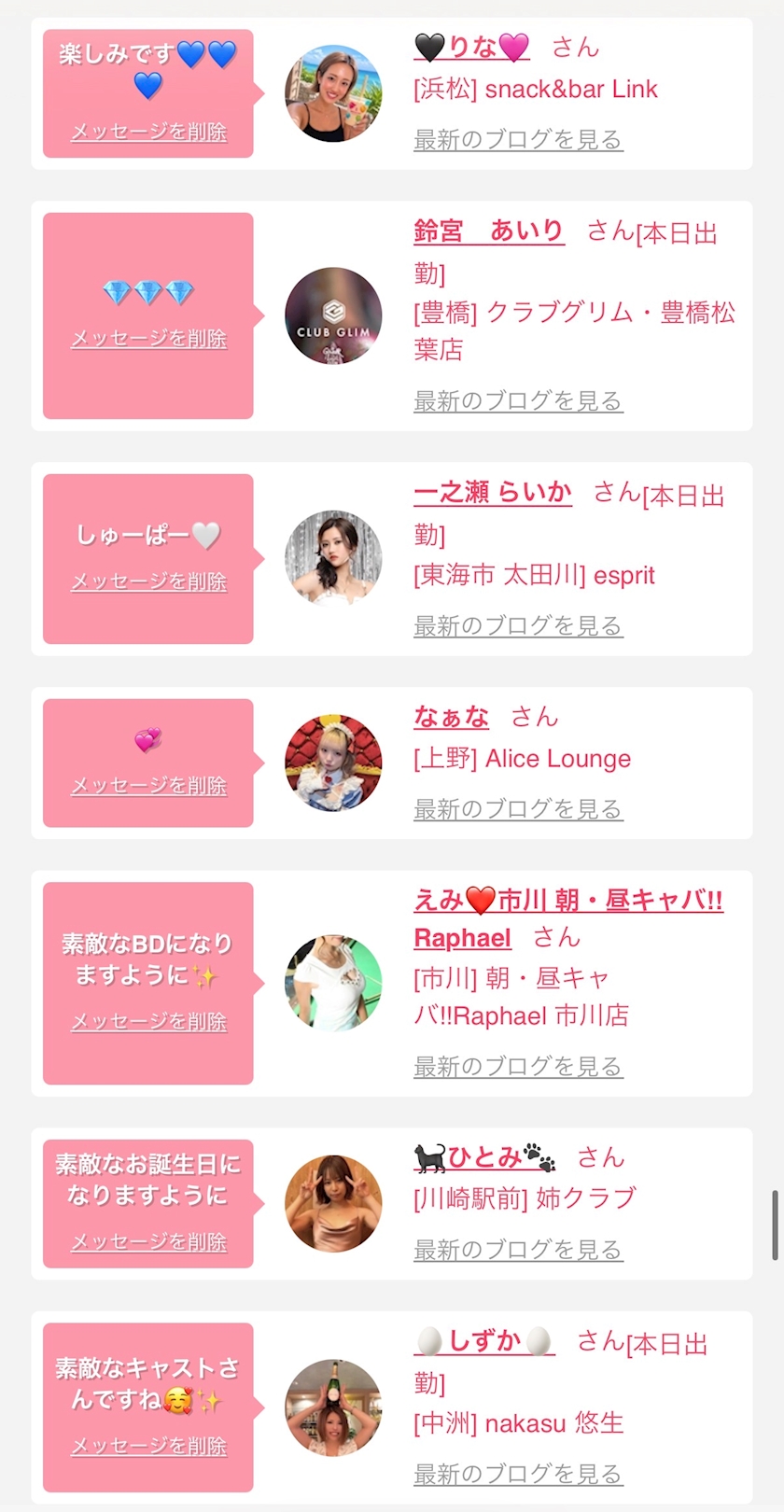Delete the 素敵なBDになりますように message
The width and height of the screenshot is (784, 1512).
click(x=148, y=1022)
